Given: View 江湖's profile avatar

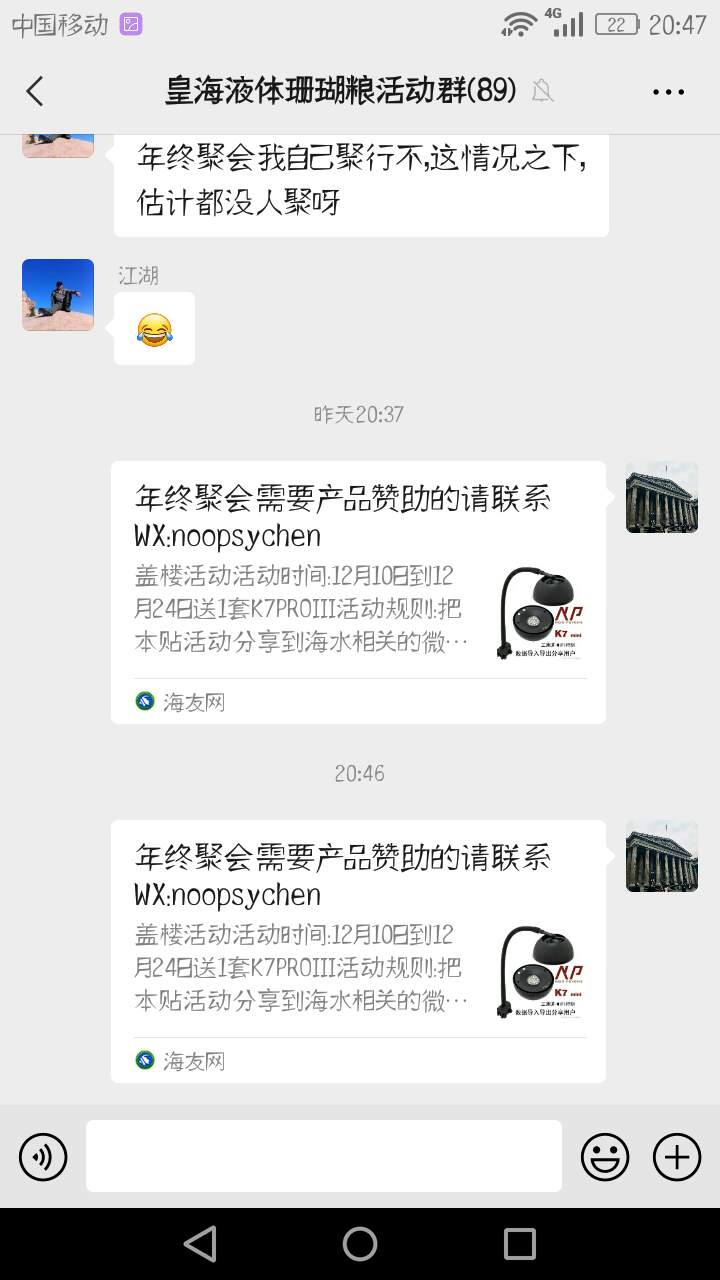Looking at the screenshot, I should [x=58, y=295].
